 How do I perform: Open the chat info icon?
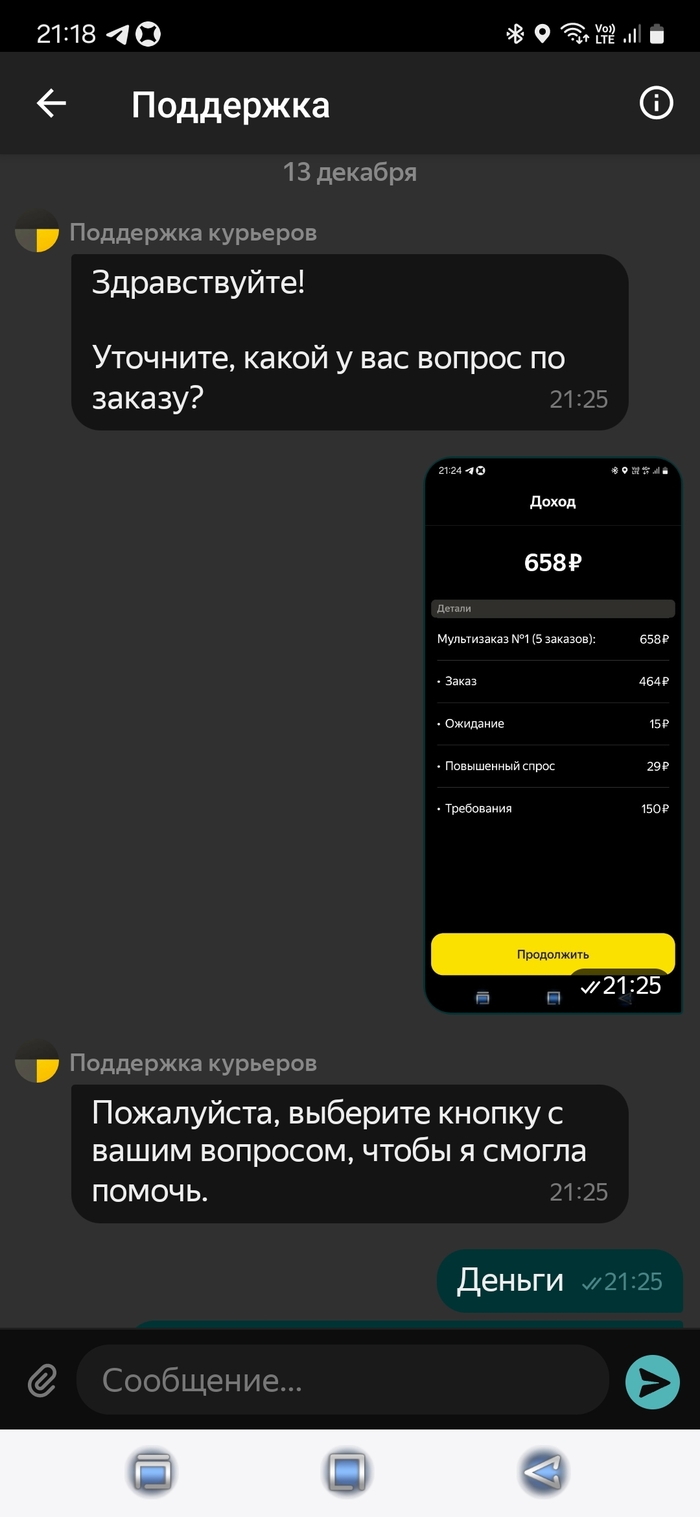point(656,103)
